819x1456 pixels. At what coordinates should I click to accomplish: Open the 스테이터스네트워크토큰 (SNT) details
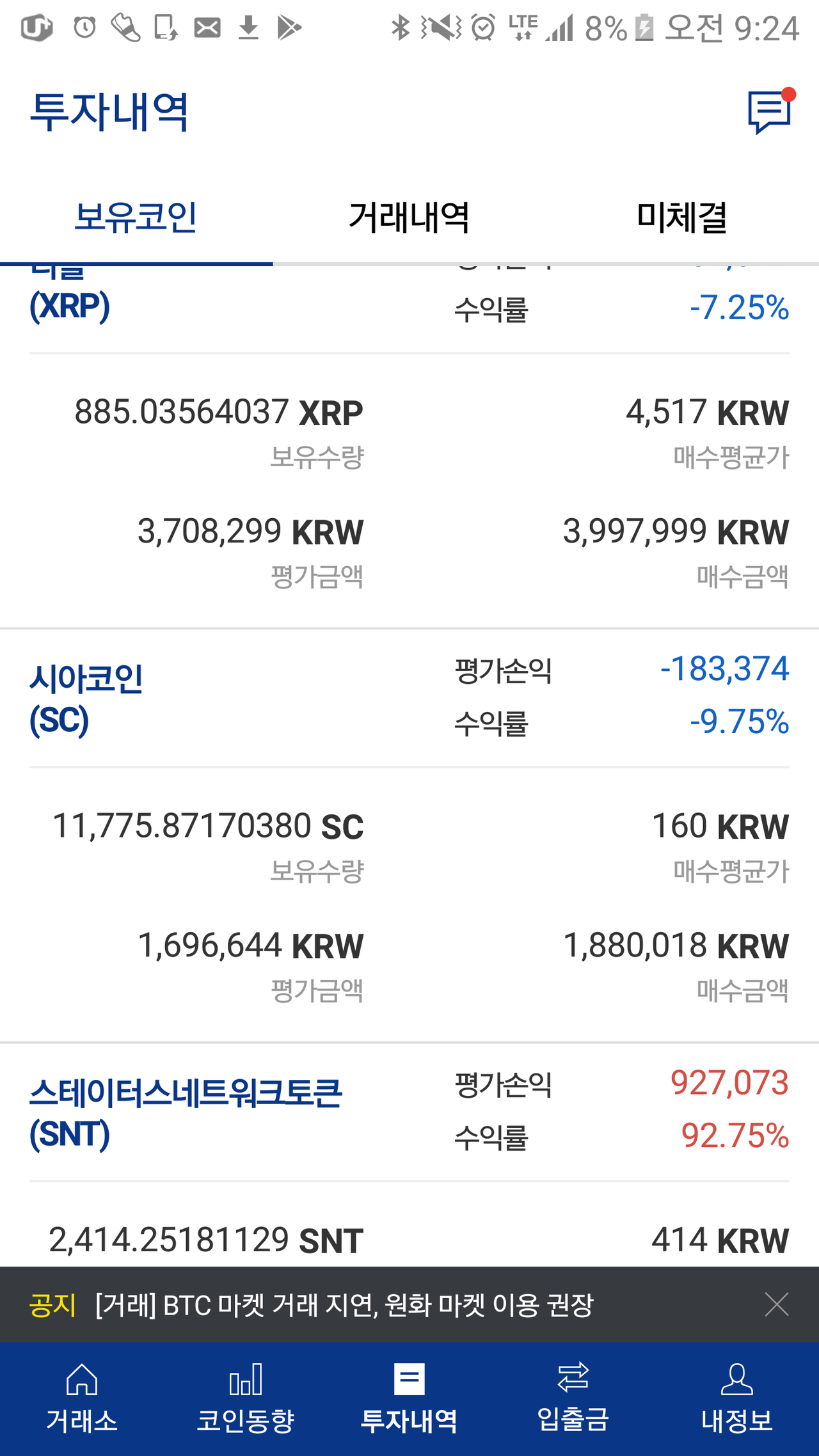pos(187,1113)
